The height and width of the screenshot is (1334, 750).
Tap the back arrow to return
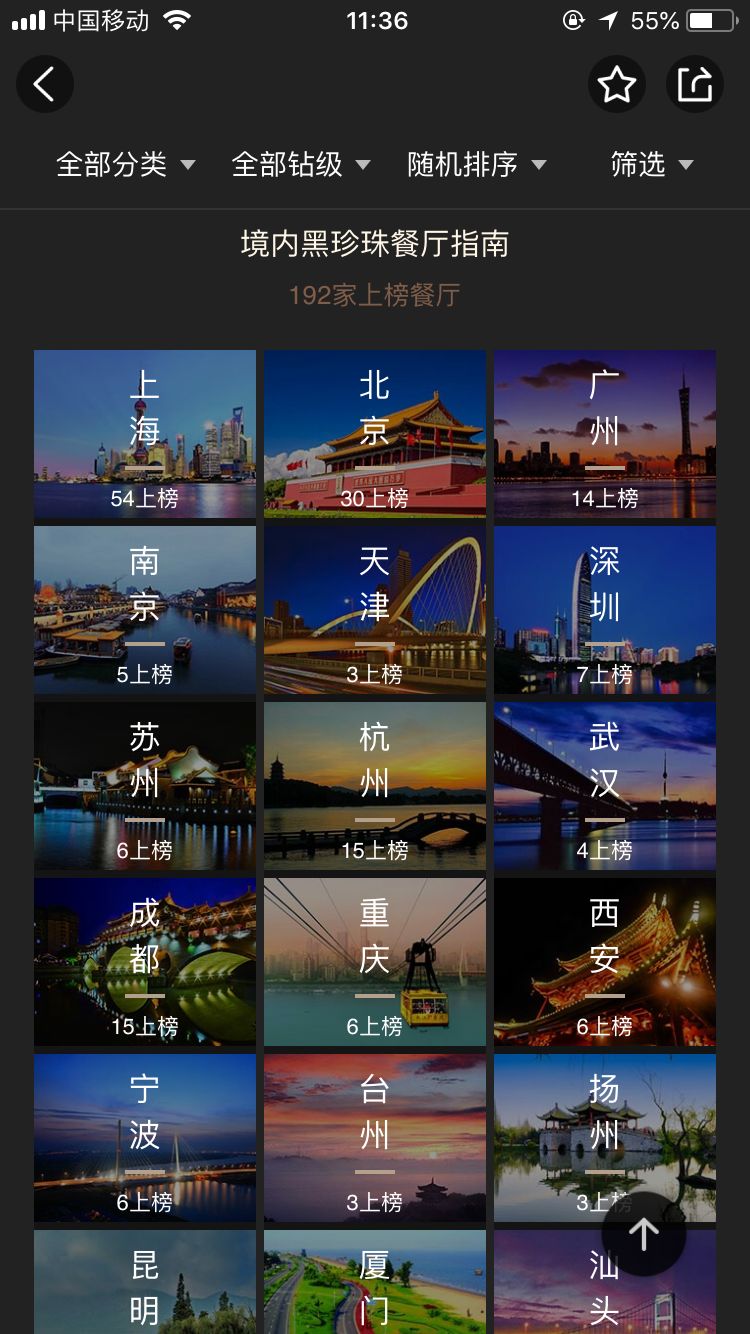44,84
